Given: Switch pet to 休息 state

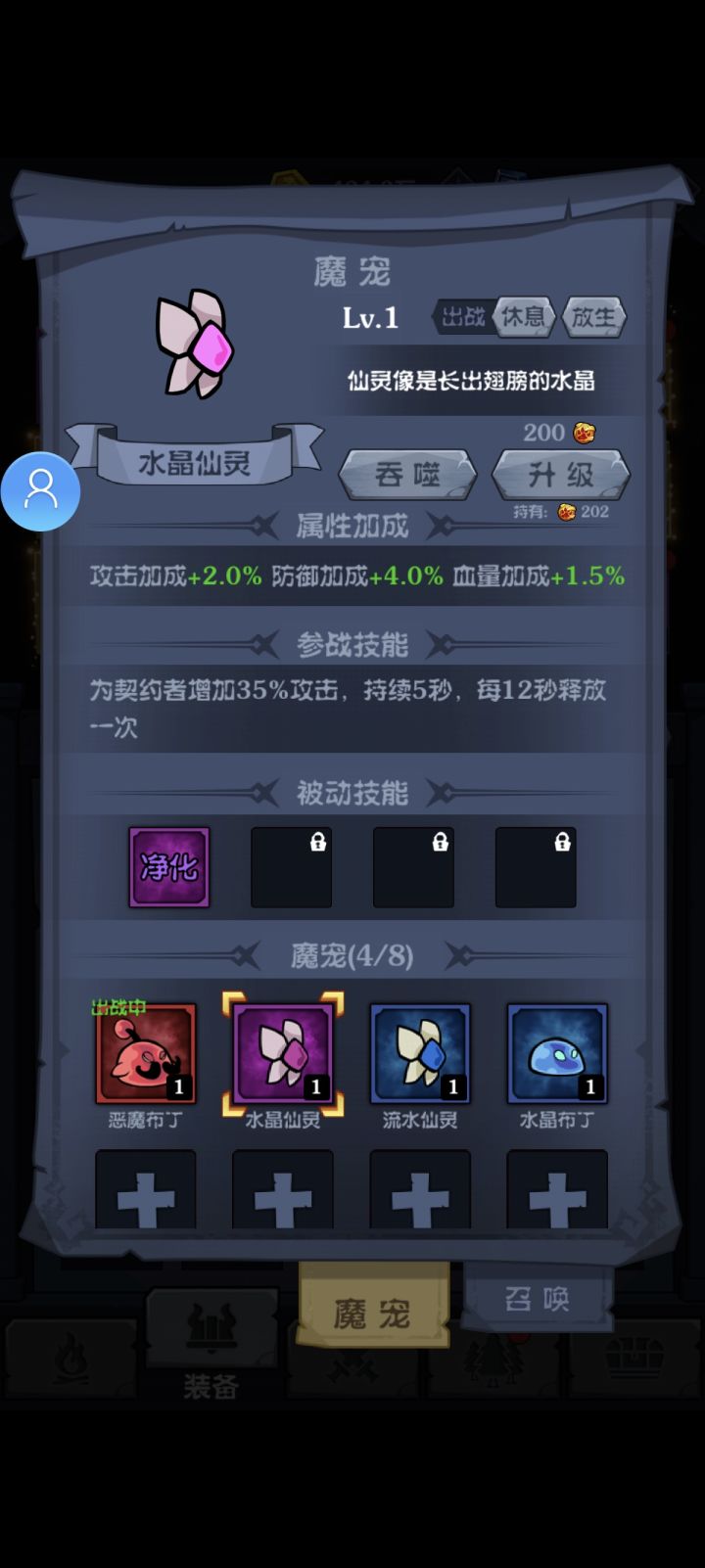Looking at the screenshot, I should tap(525, 316).
